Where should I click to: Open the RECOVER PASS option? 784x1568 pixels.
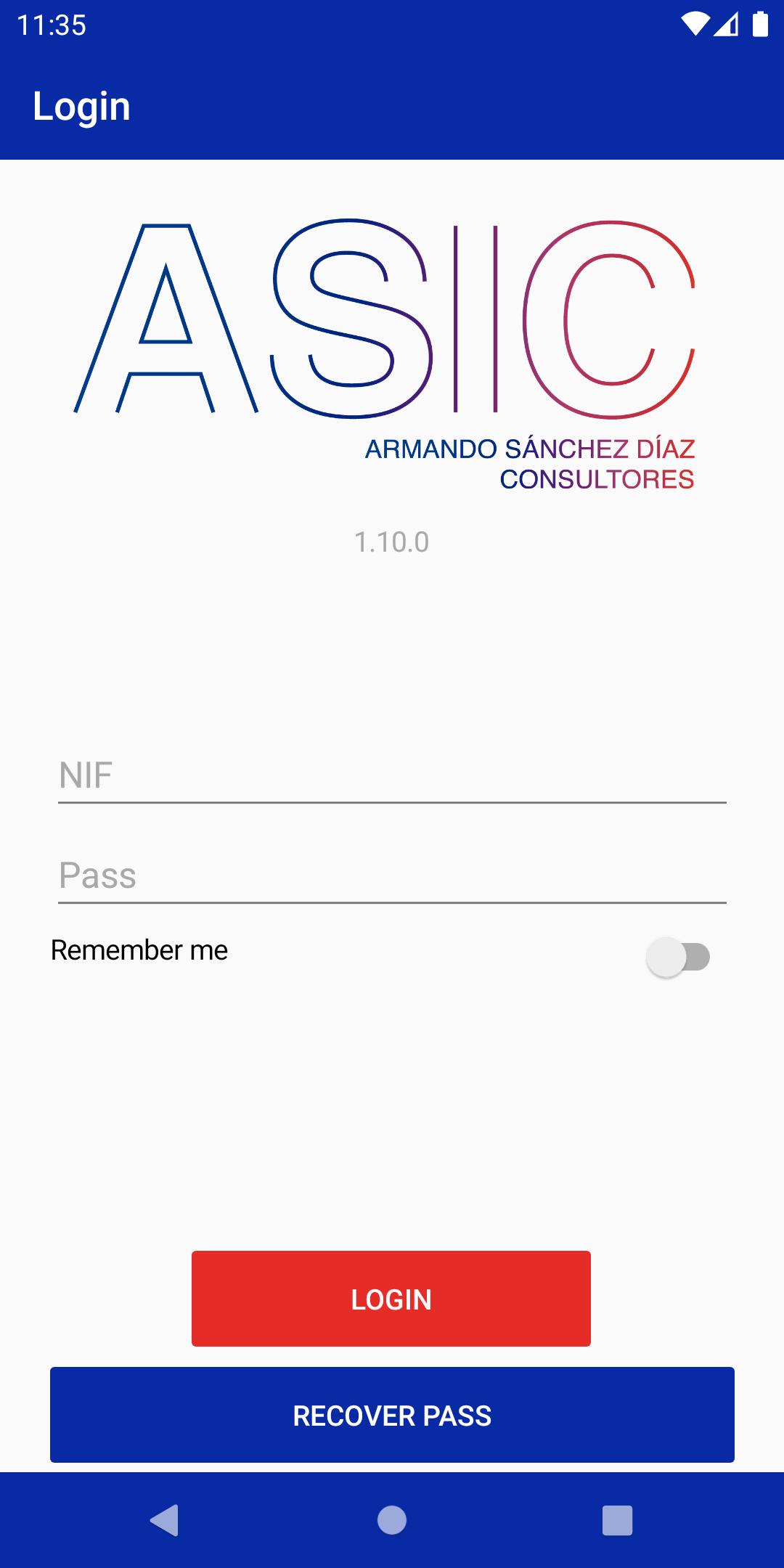392,1415
